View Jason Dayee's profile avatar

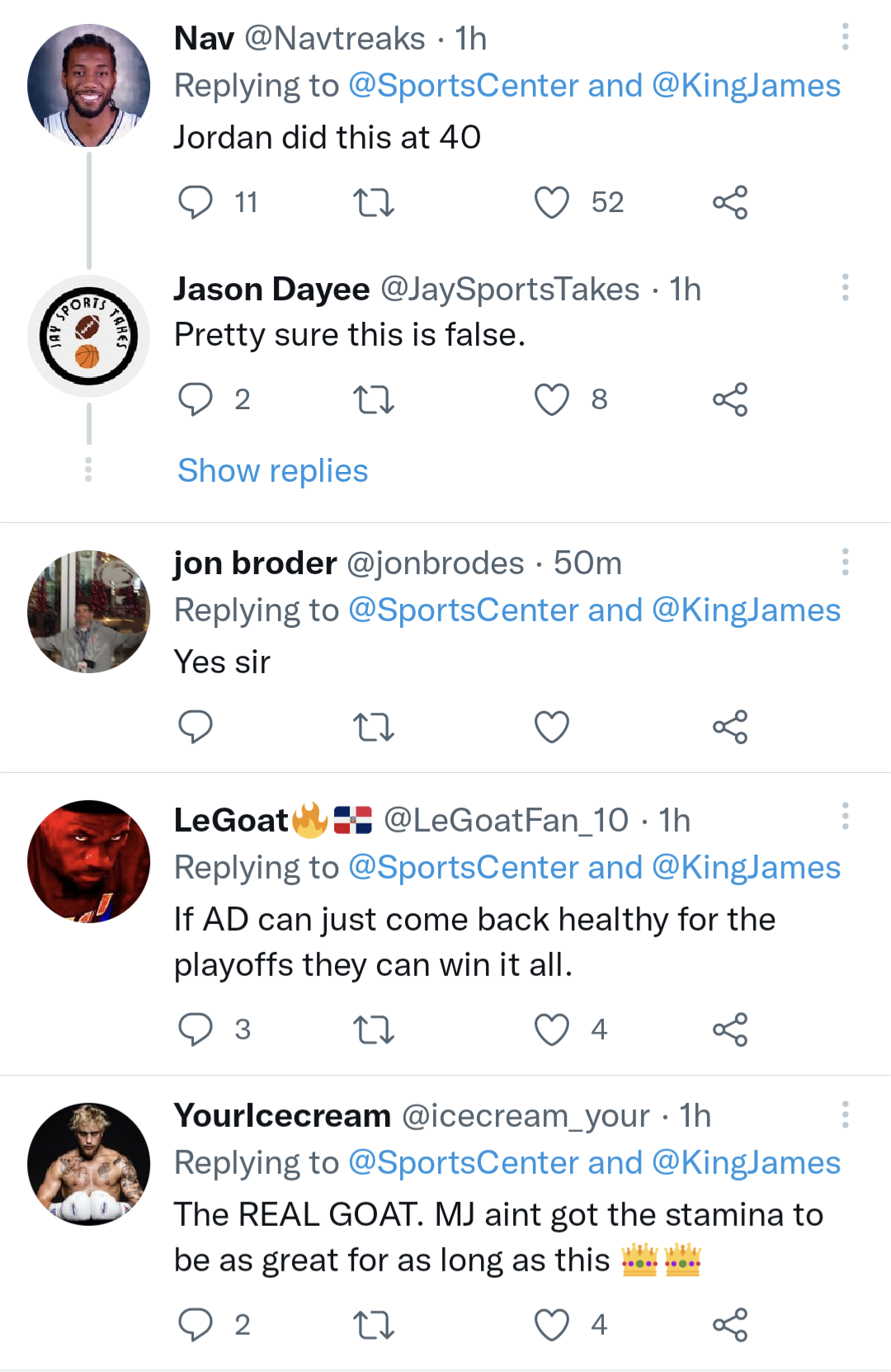tap(88, 337)
